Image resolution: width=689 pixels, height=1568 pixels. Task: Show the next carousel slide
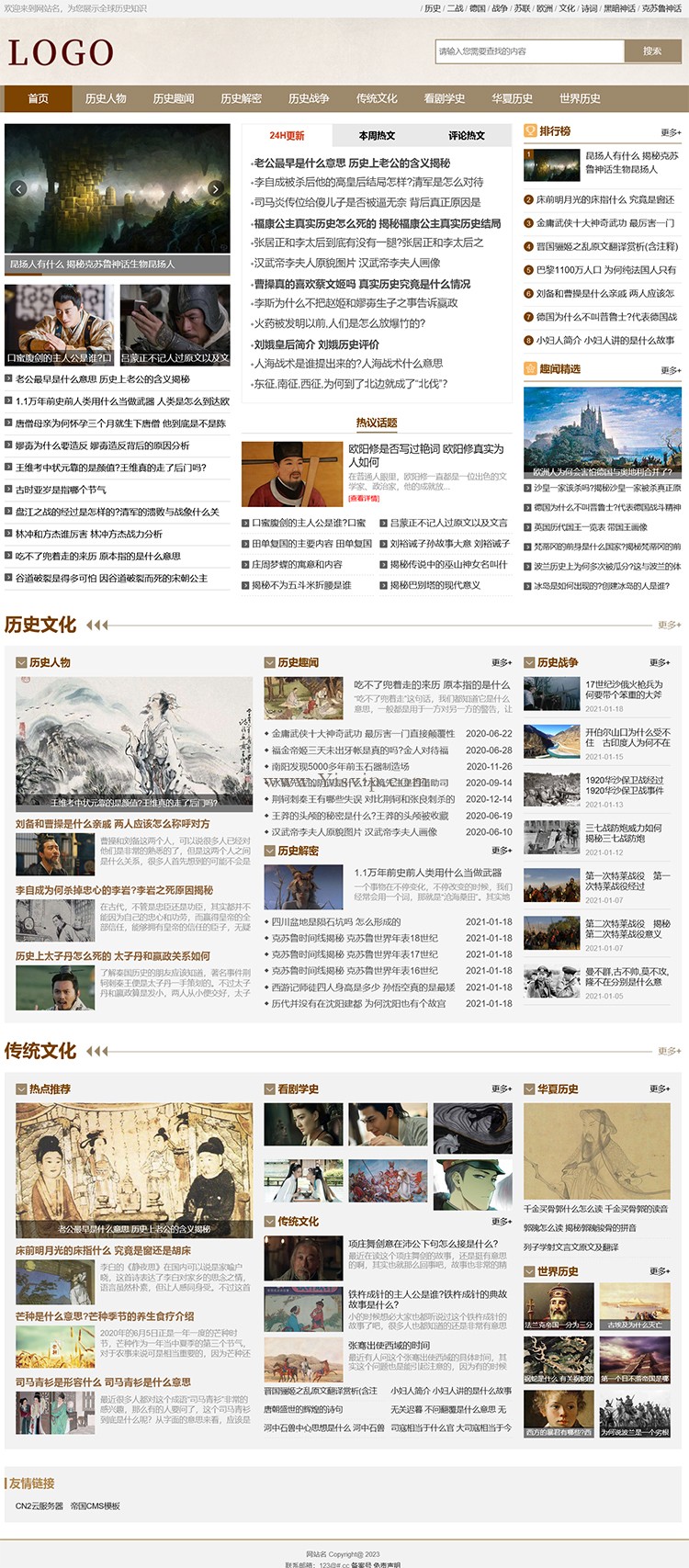coord(216,189)
